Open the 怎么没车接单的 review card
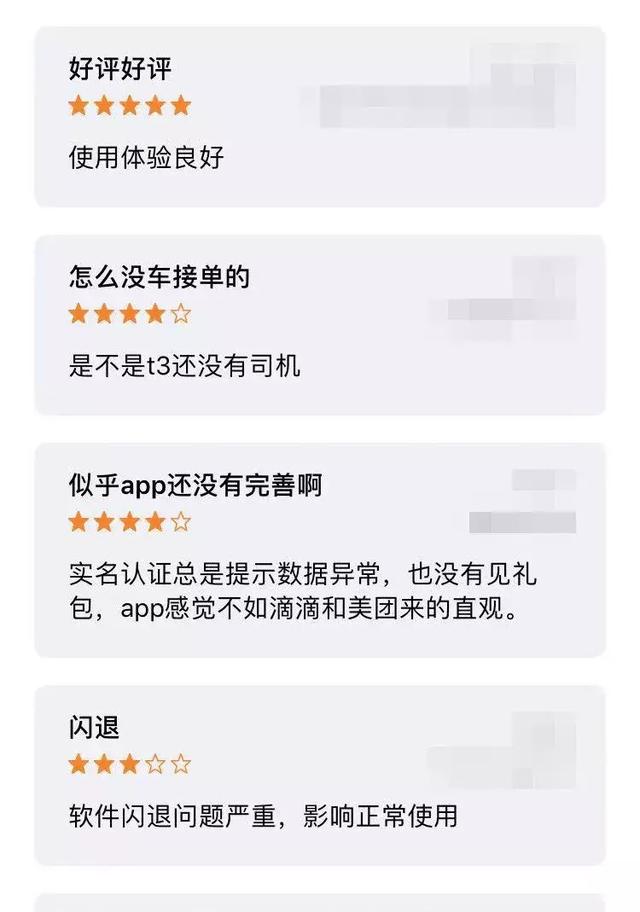The image size is (640, 912). pyautogui.click(x=320, y=324)
